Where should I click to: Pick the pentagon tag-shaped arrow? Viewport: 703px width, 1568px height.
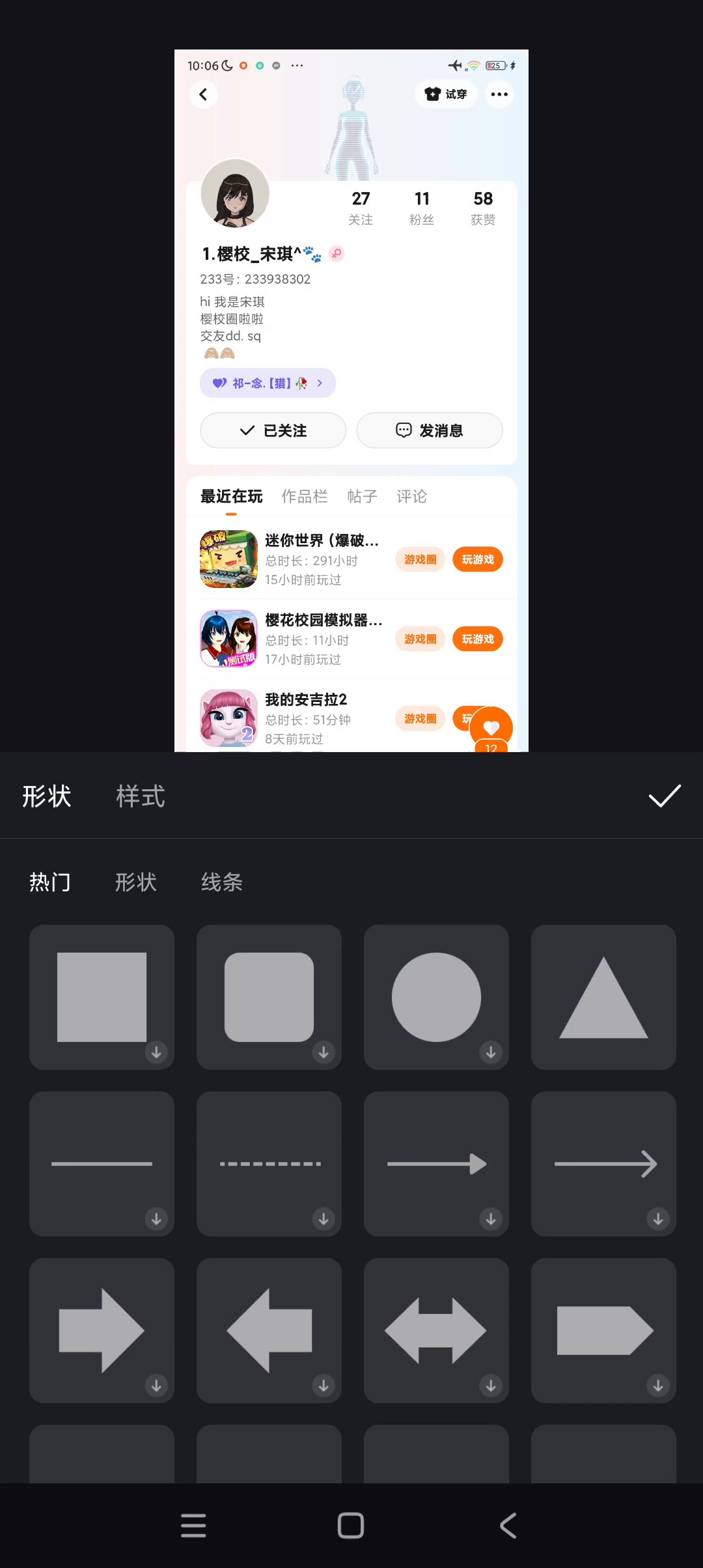point(603,1330)
